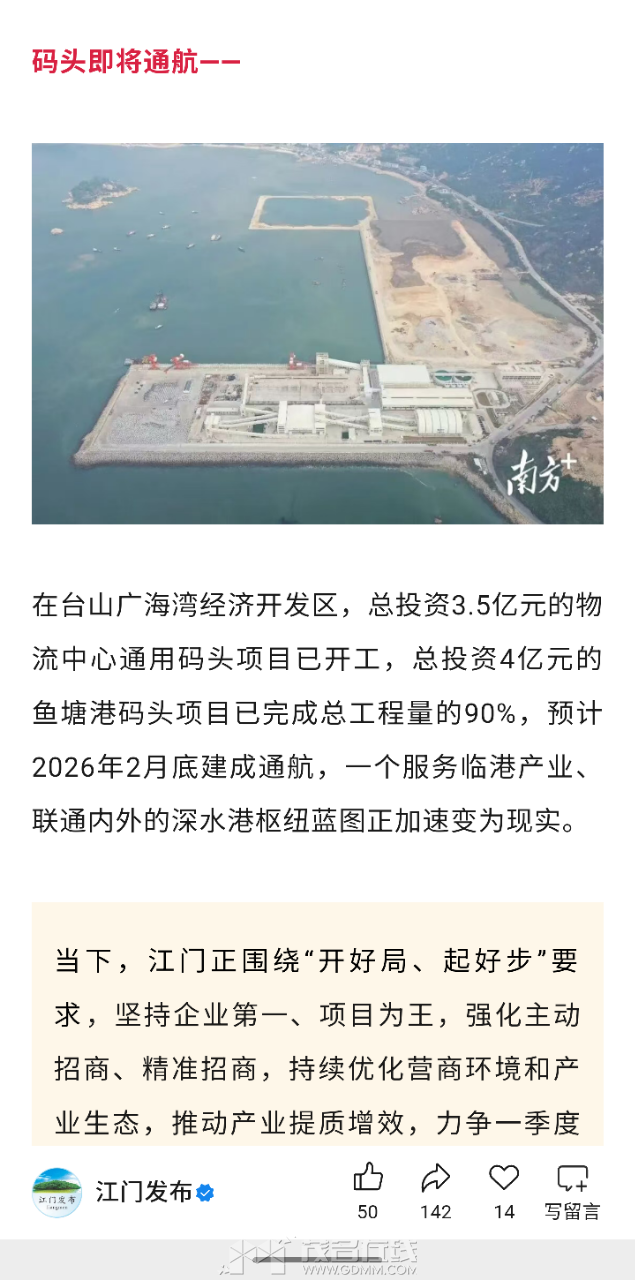View the port aerial photo full screen
Viewport: 635px width, 1280px height.
click(x=317, y=333)
